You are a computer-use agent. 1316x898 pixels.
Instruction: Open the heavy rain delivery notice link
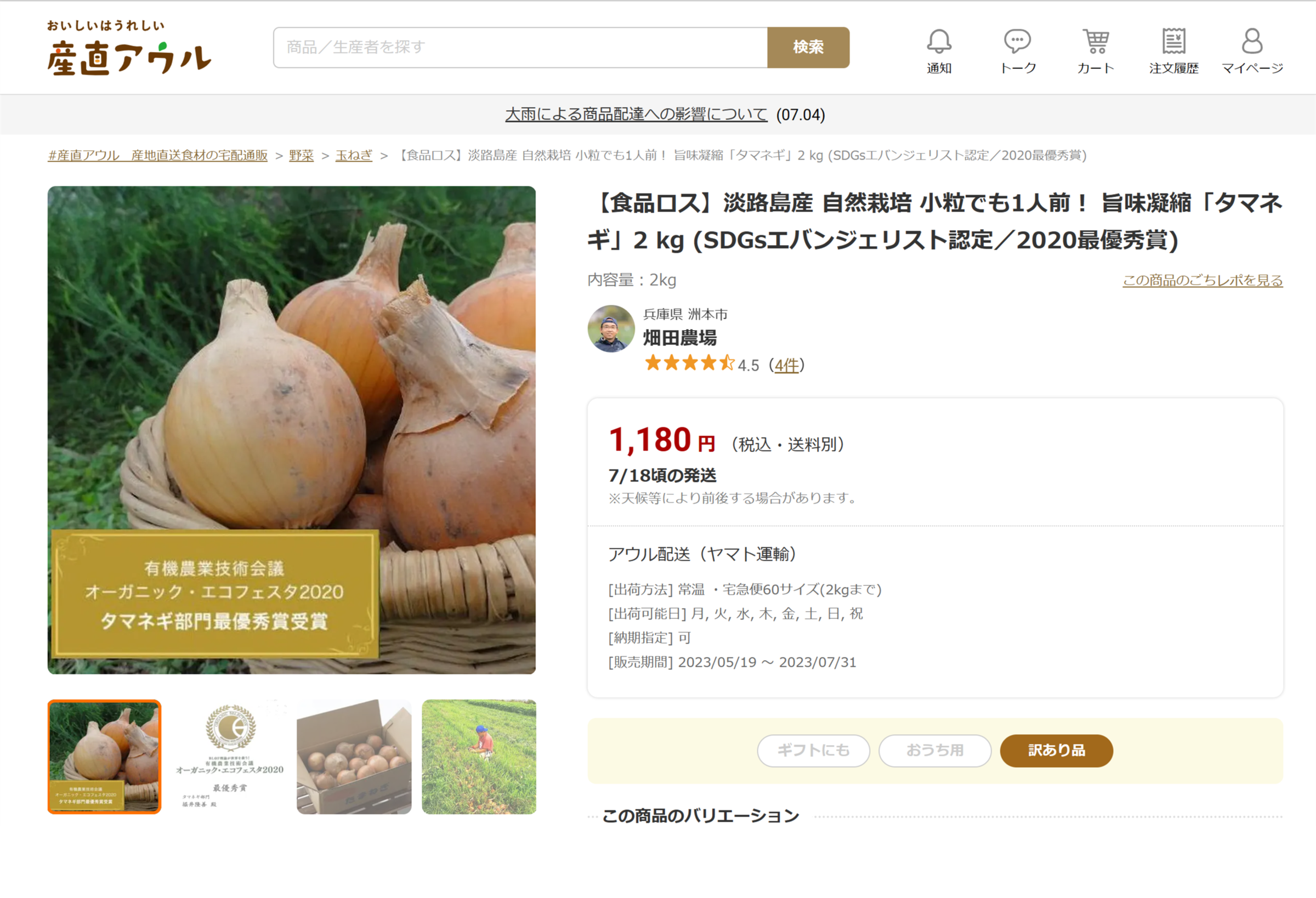(636, 115)
